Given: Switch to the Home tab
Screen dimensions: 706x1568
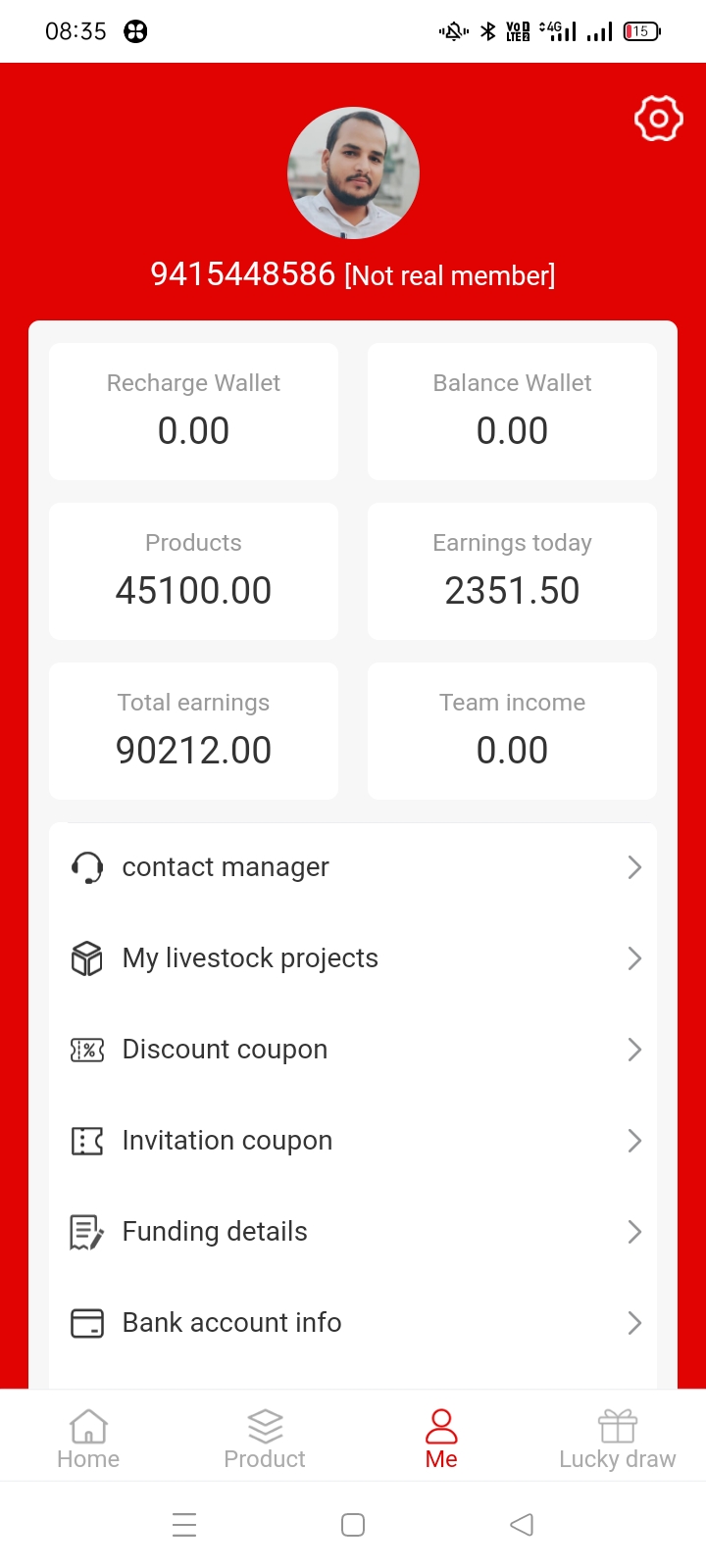Looking at the screenshot, I should click(x=88, y=1439).
